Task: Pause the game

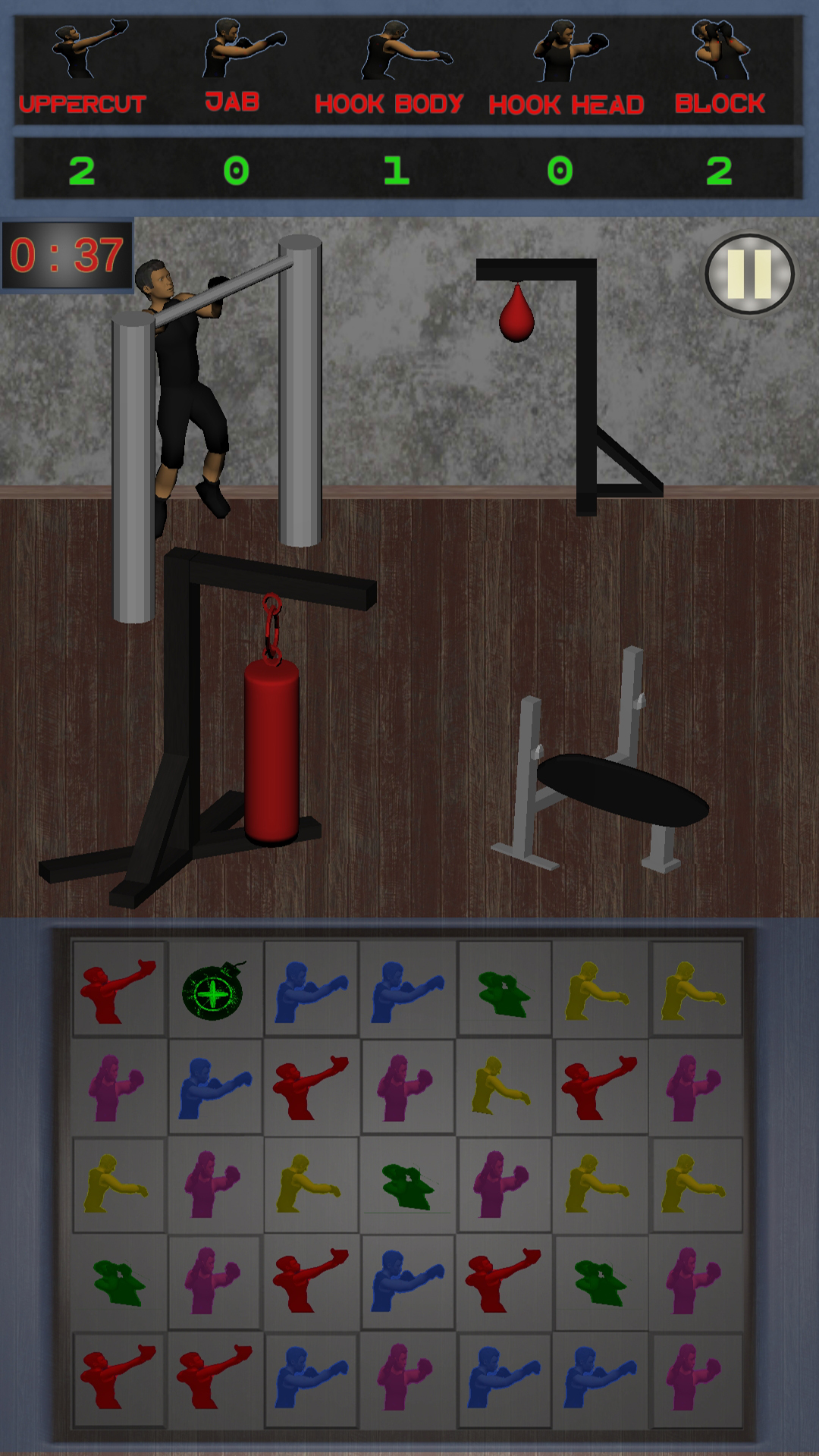Action: click(749, 274)
